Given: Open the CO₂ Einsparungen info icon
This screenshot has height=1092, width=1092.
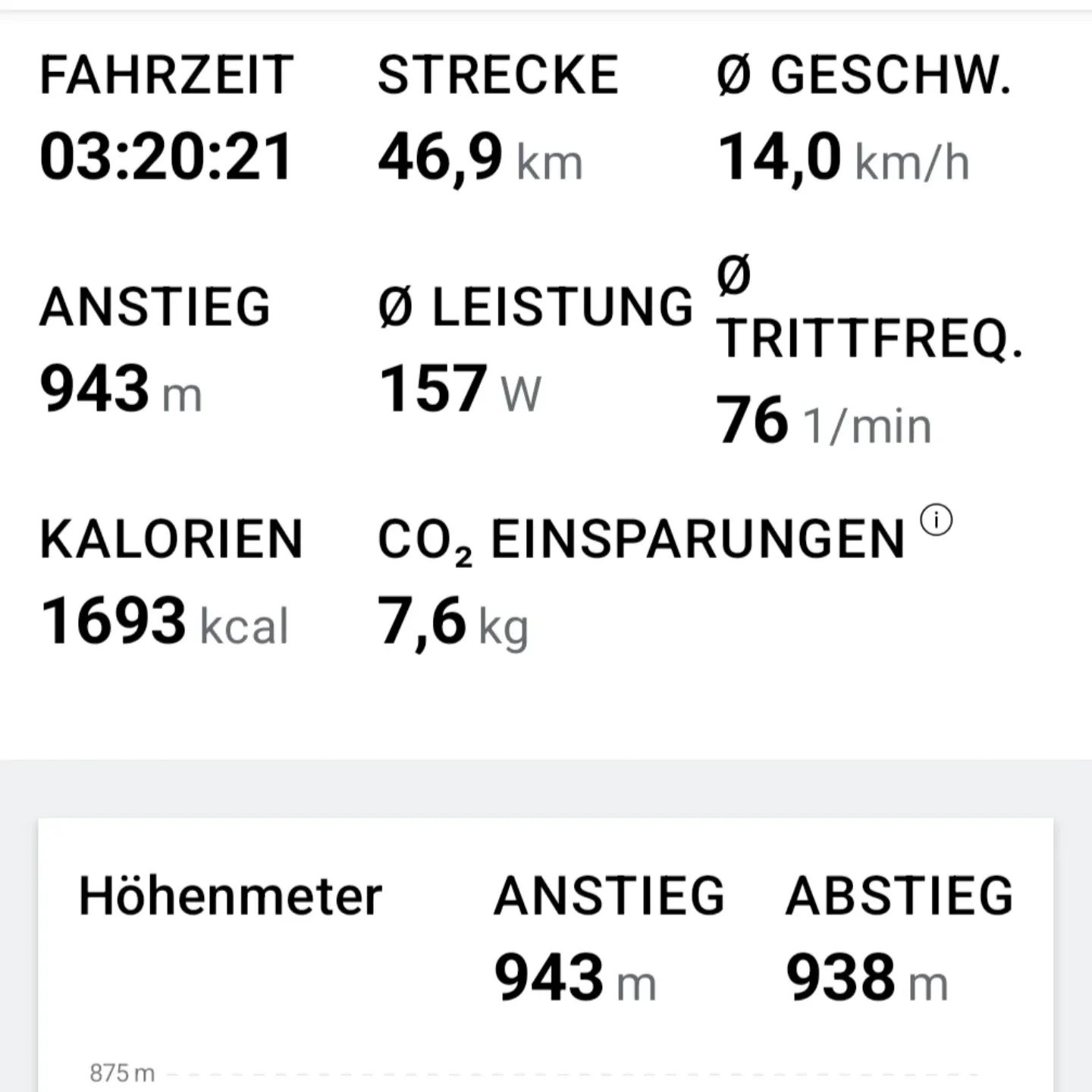Looking at the screenshot, I should point(937,521).
